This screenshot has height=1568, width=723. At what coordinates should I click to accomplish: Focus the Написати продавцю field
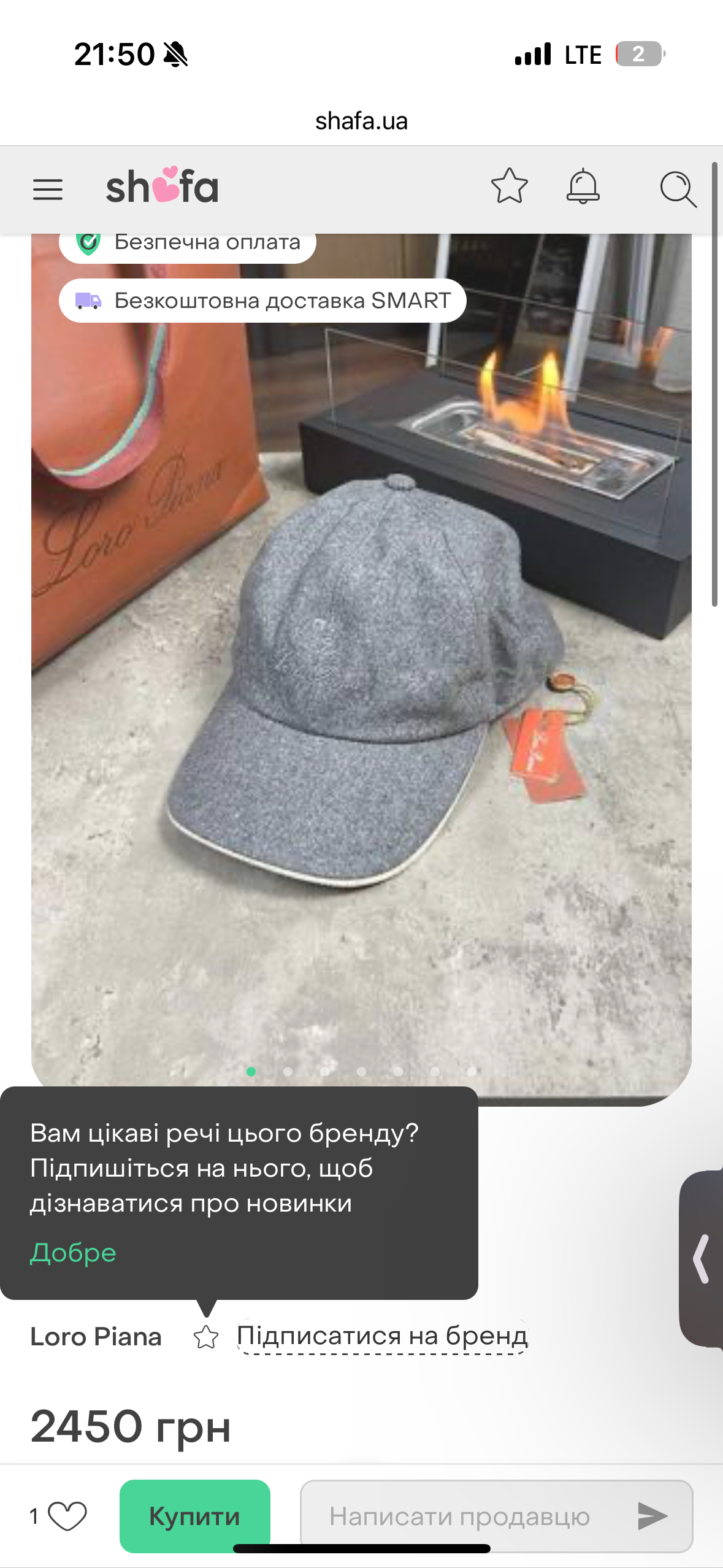click(460, 1516)
